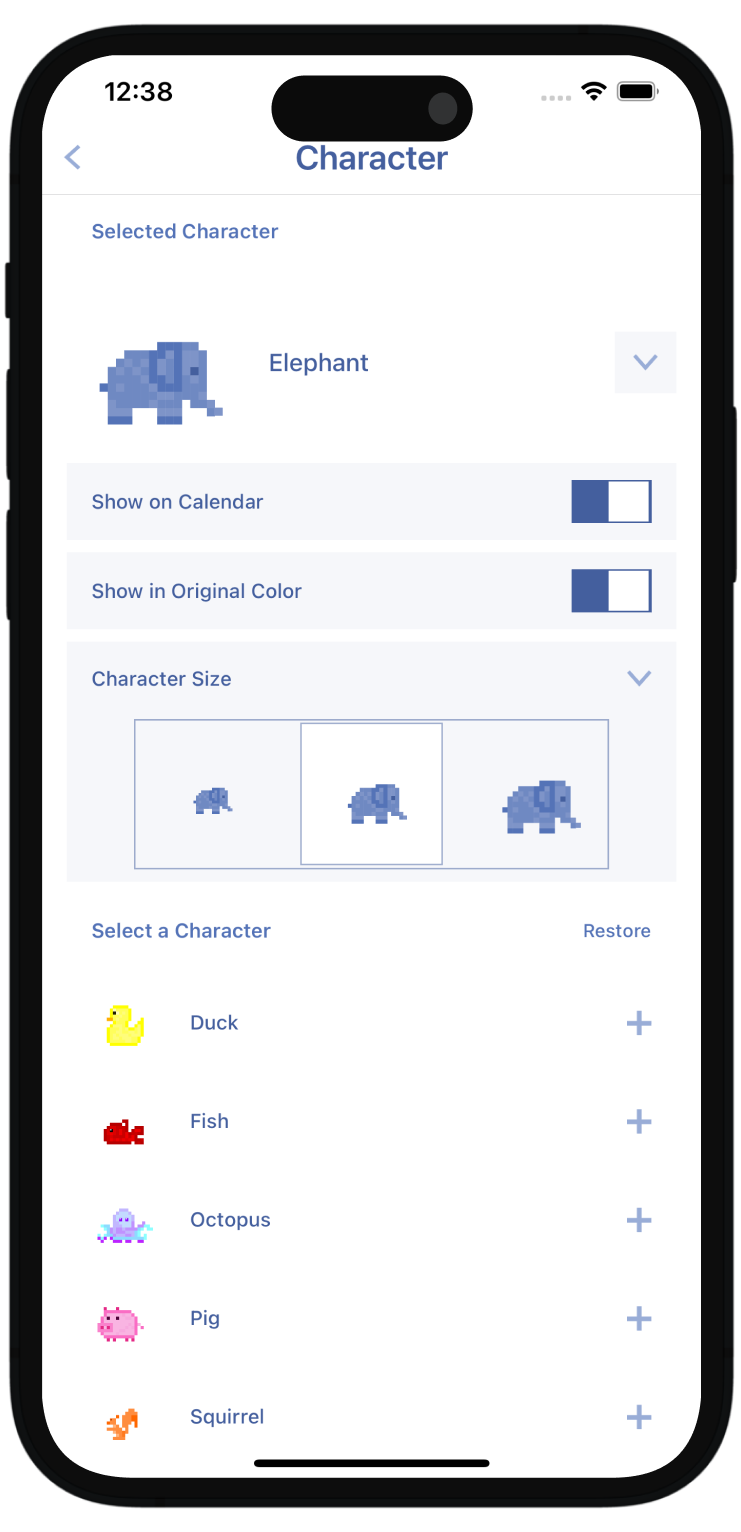Add the Fish character

[638, 1122]
